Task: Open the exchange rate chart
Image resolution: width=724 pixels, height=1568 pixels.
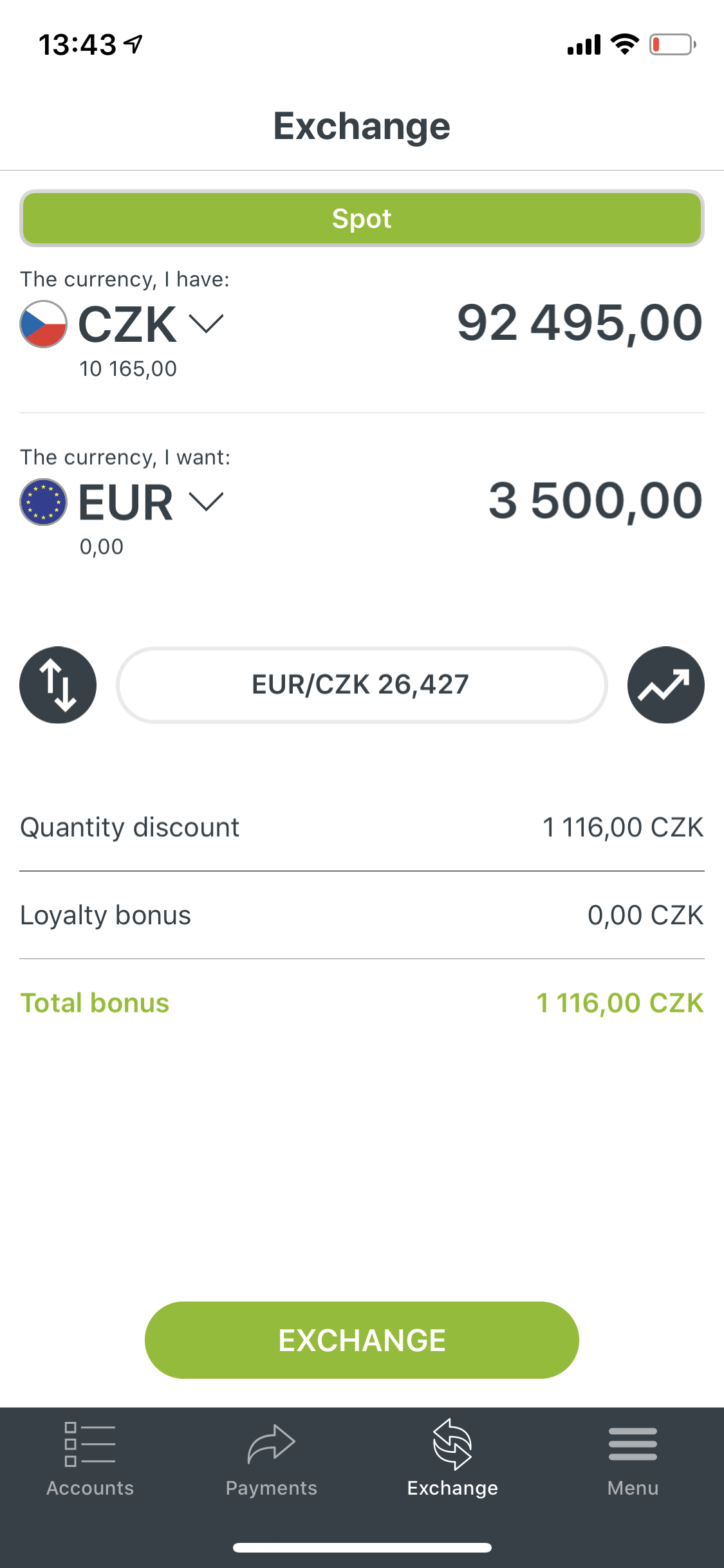Action: 665,685
